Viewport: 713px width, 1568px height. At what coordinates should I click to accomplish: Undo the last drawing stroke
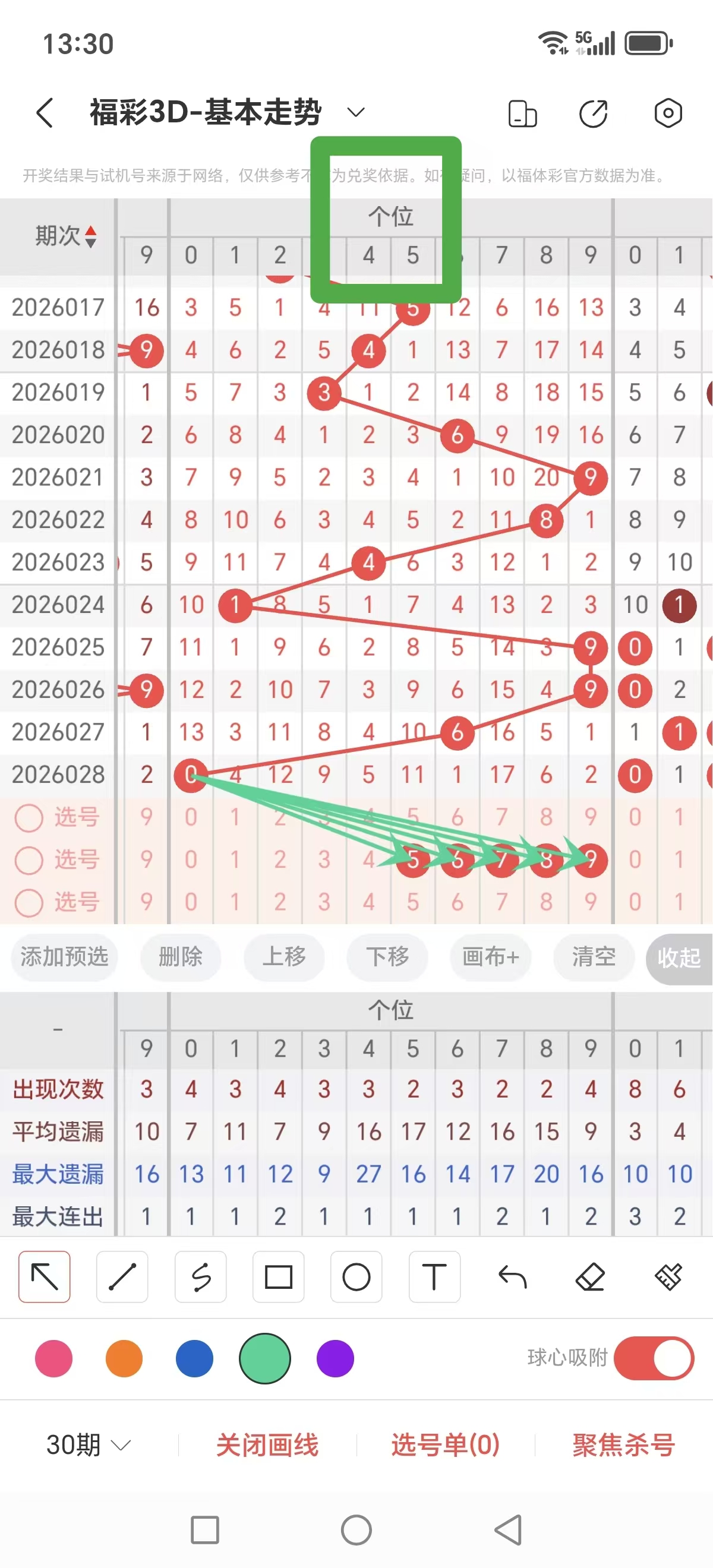pyautogui.click(x=513, y=1278)
